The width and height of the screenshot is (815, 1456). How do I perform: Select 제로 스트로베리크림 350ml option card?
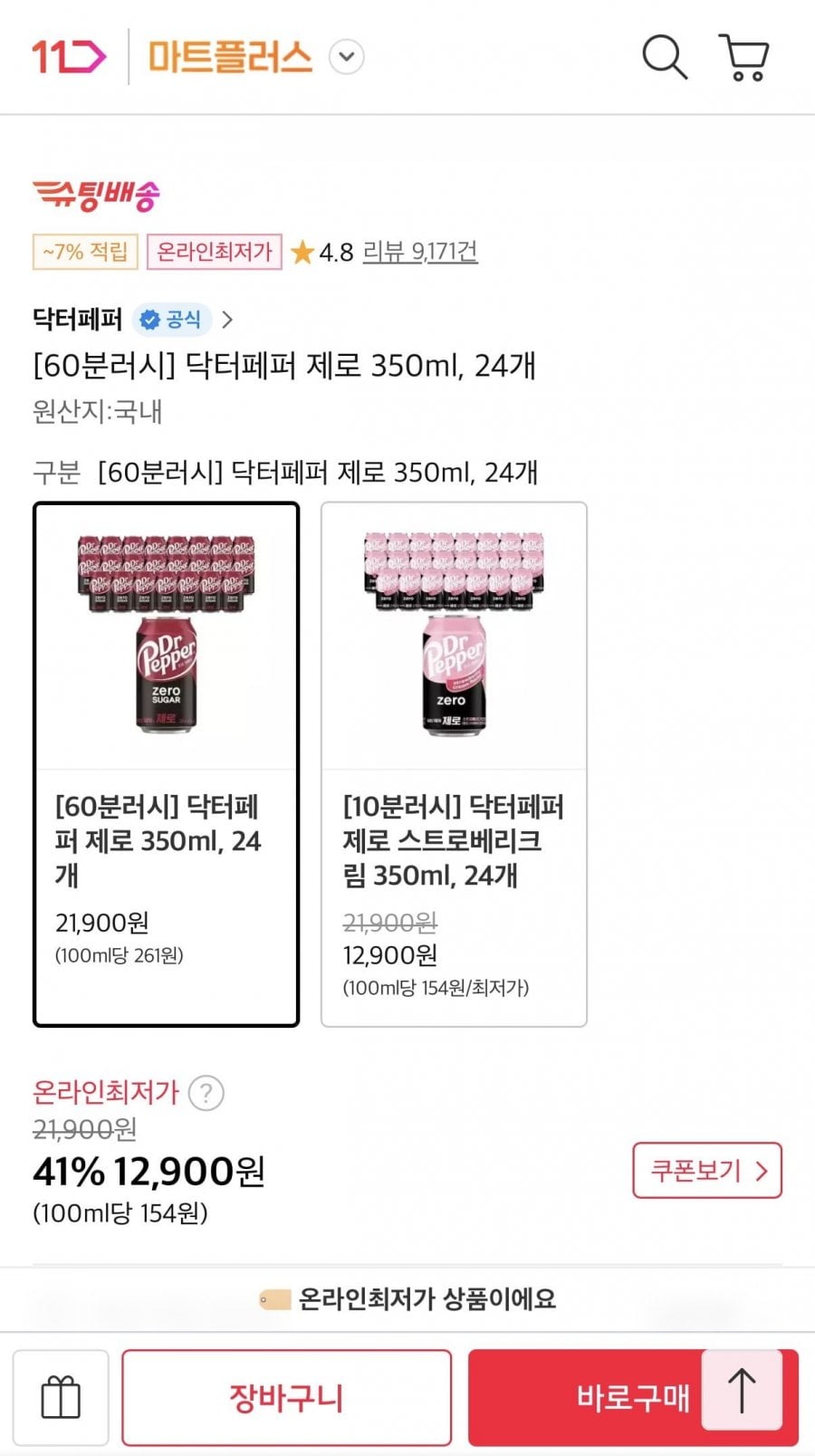point(454,763)
